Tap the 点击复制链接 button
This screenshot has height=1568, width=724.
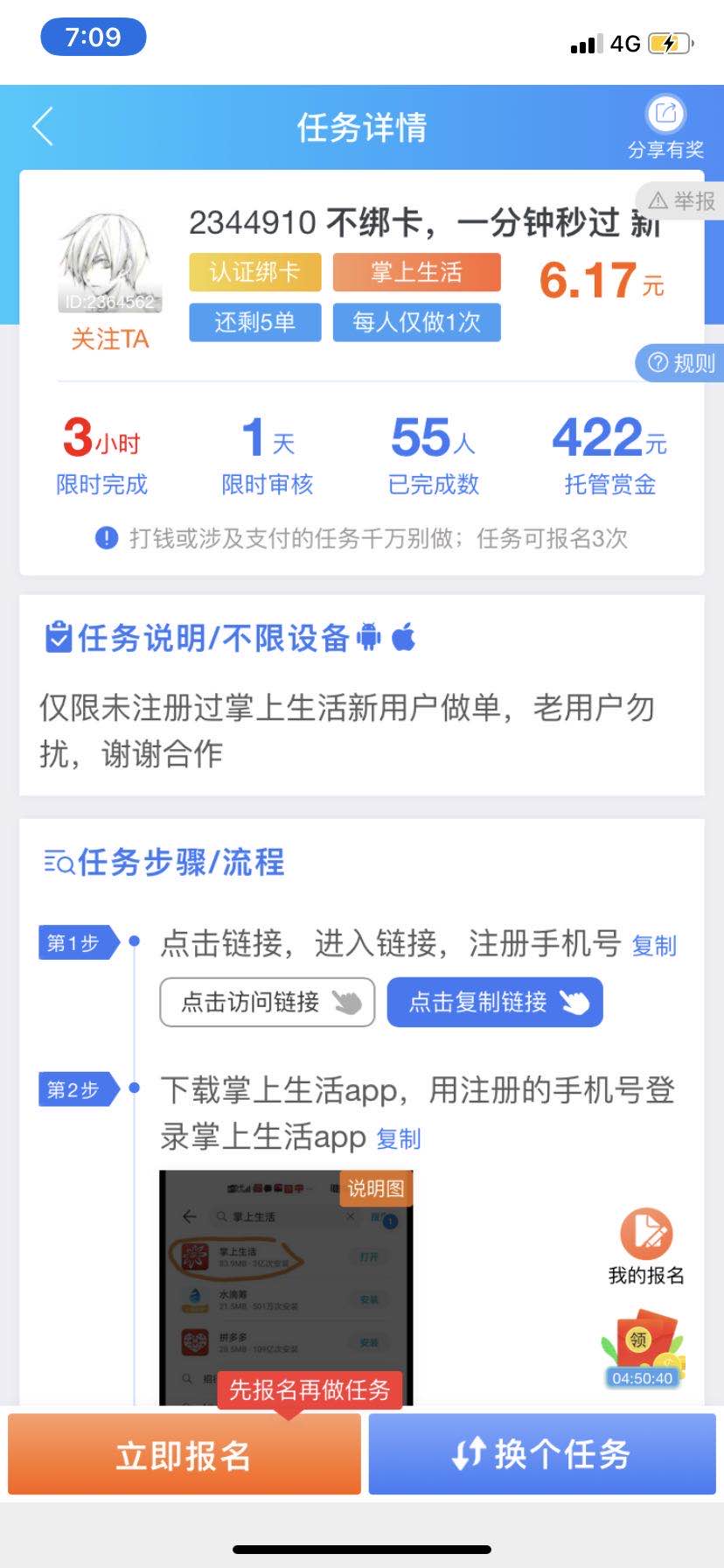click(x=495, y=1002)
